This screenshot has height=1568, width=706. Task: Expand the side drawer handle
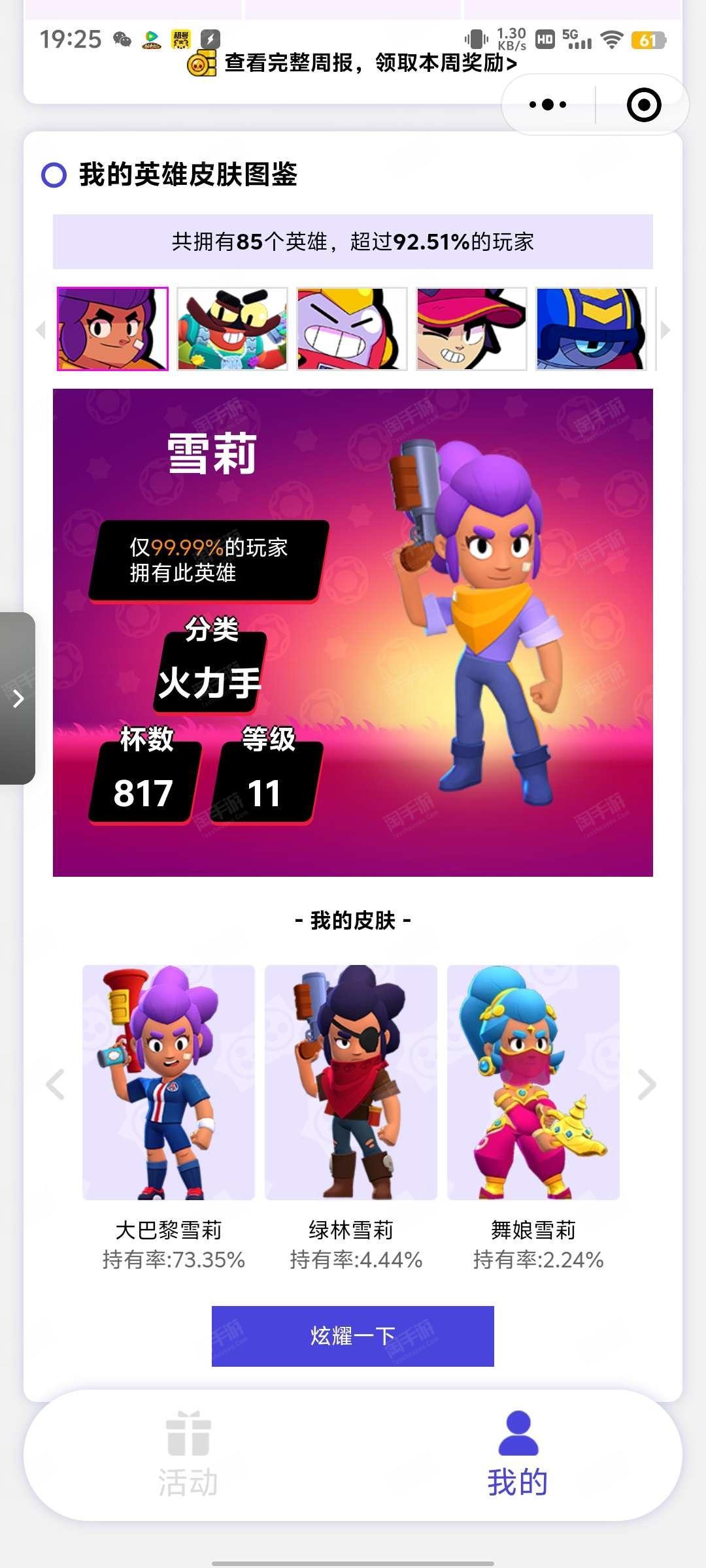click(x=18, y=698)
